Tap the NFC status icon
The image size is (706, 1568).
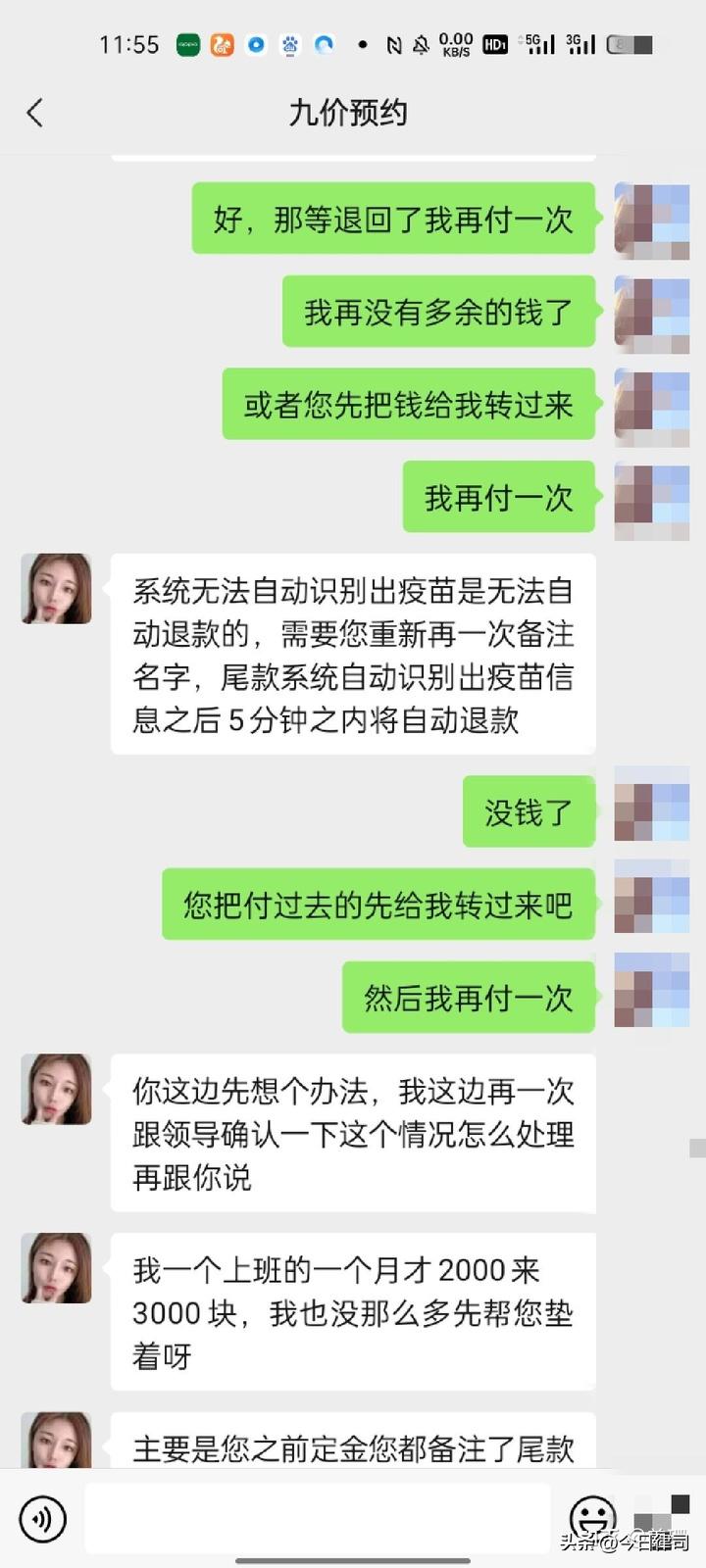pos(395,44)
